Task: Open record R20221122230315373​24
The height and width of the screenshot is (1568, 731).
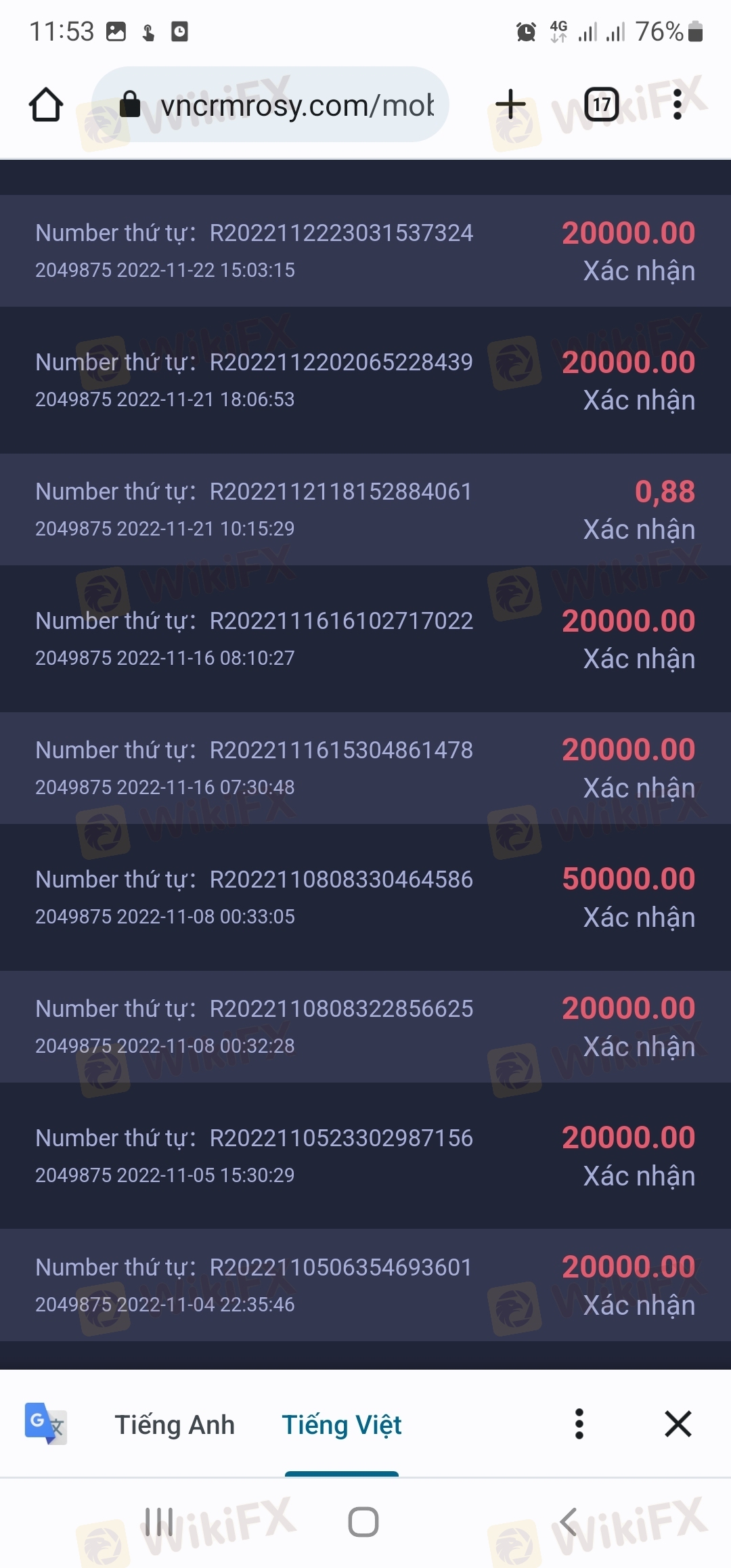Action: pos(365,251)
